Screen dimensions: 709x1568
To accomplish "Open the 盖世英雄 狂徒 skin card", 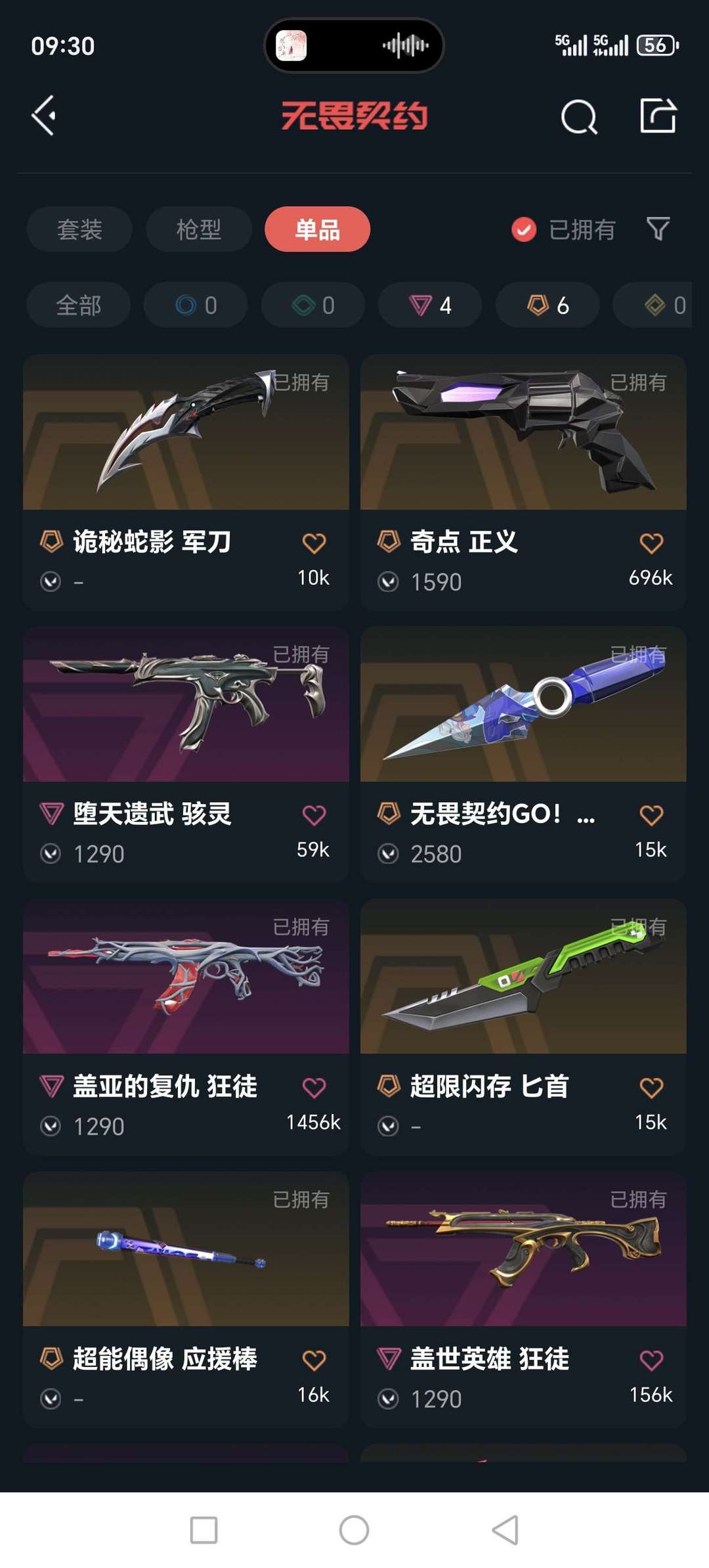I will (523, 1300).
